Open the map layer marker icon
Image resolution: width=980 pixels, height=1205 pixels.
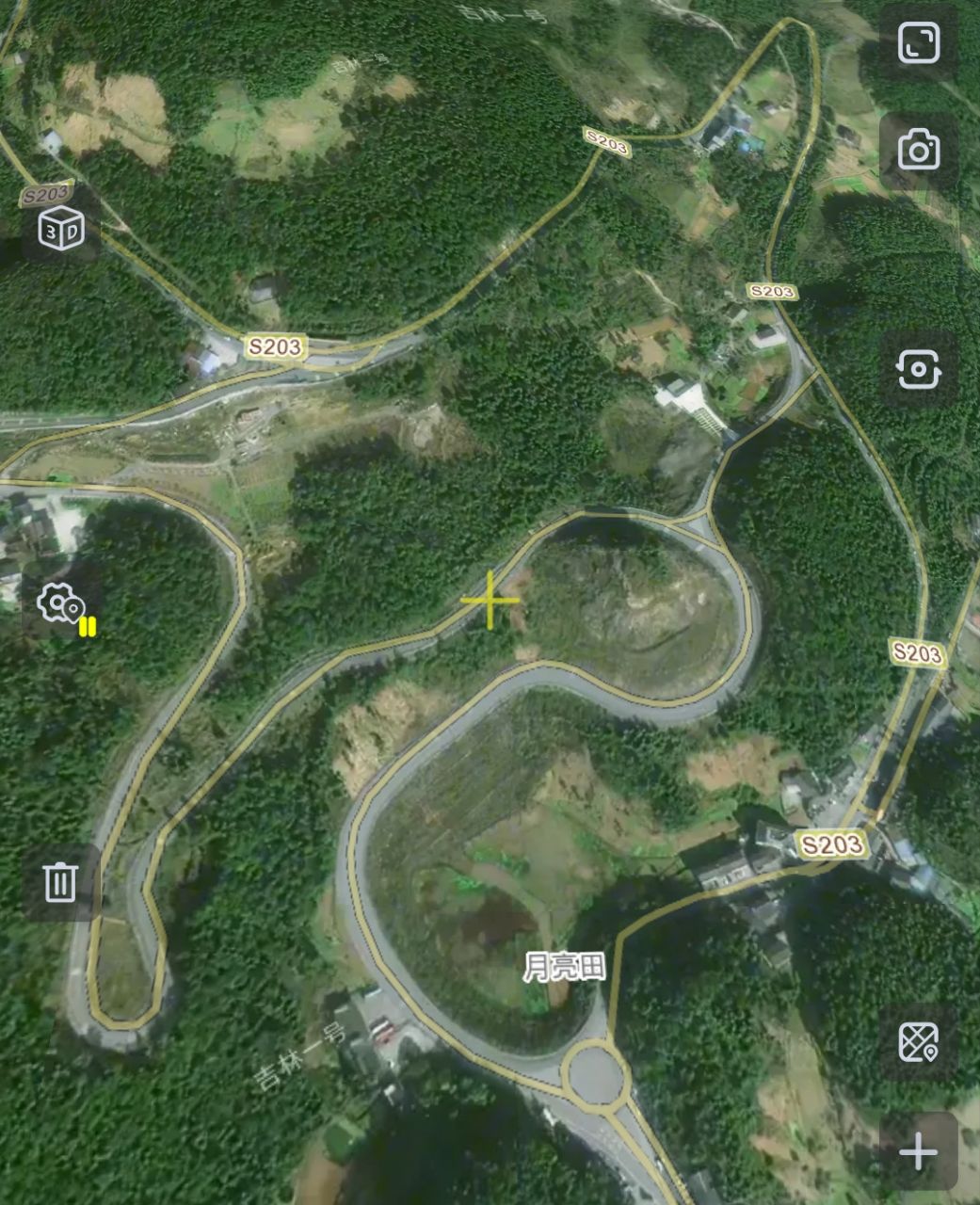click(x=918, y=1042)
